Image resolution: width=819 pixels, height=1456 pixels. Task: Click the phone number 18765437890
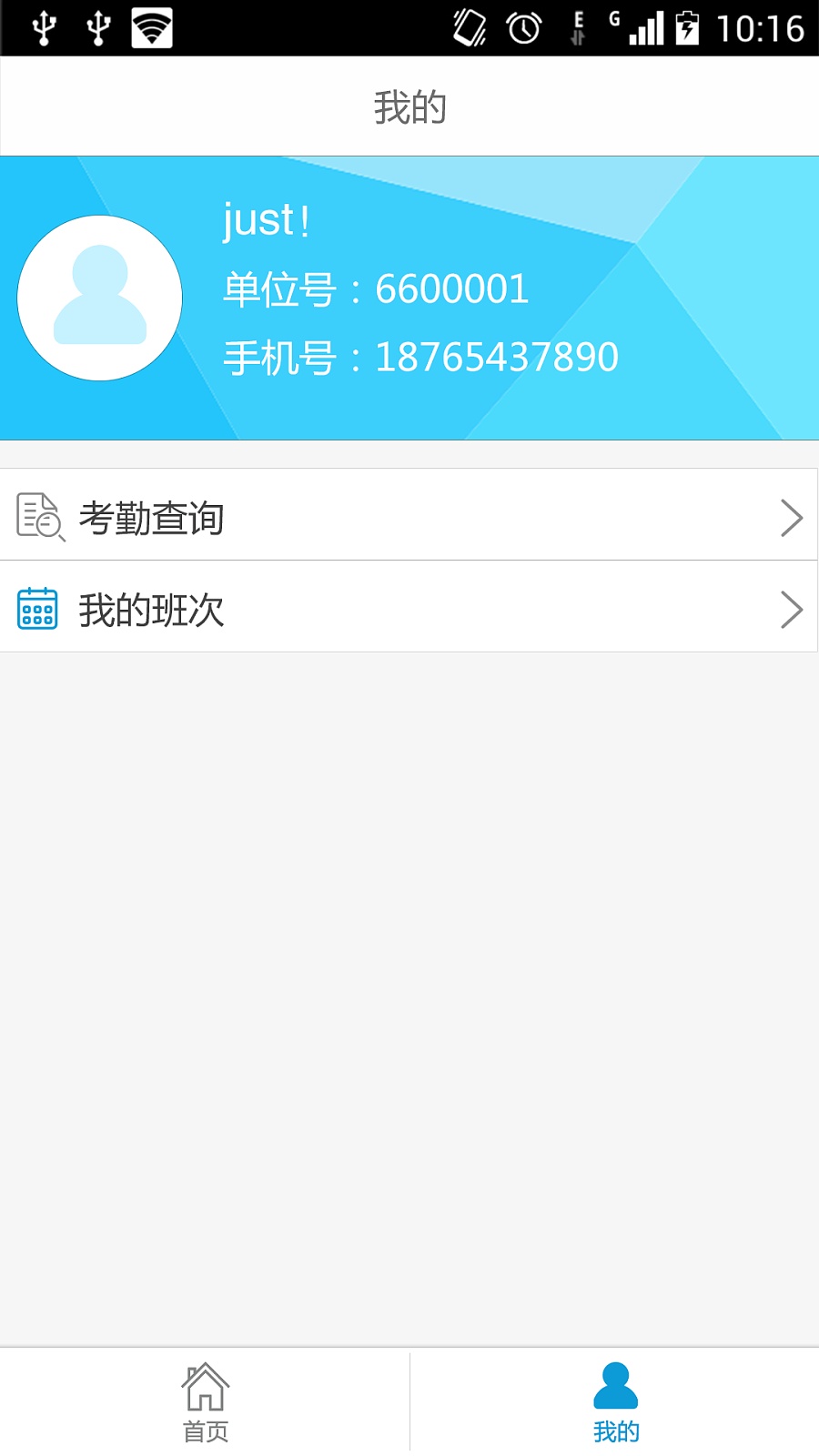[x=420, y=358]
